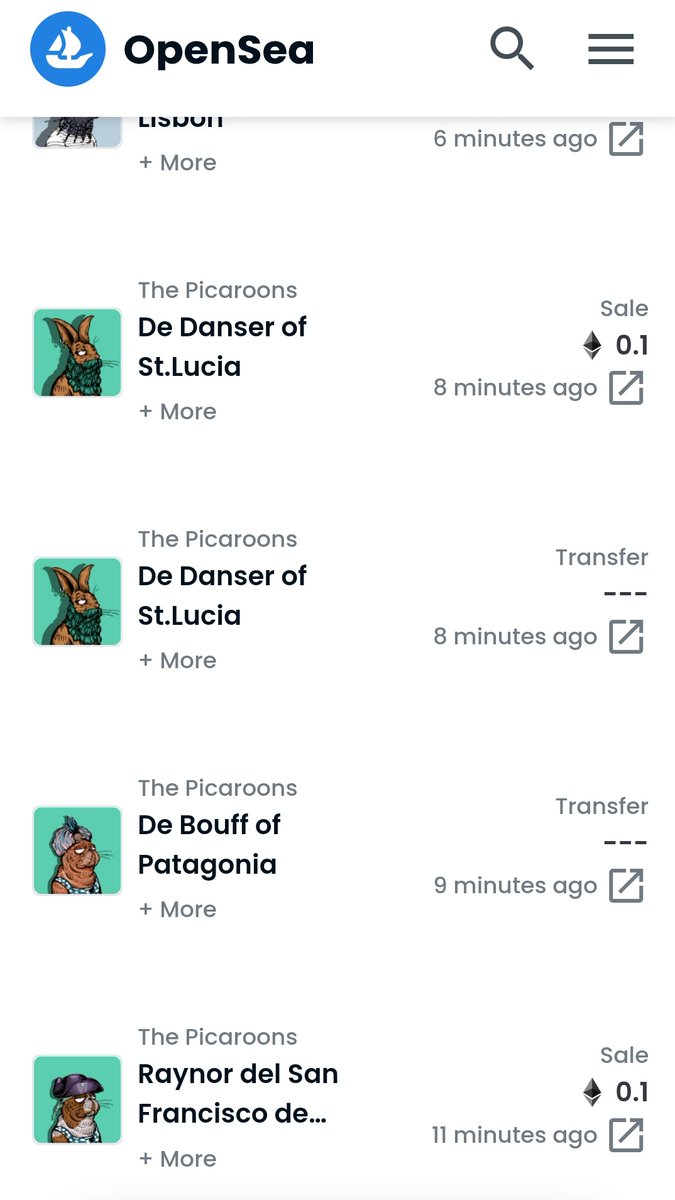Open De Bouff of Patagonia item page
The height and width of the screenshot is (1200, 675).
(x=209, y=845)
